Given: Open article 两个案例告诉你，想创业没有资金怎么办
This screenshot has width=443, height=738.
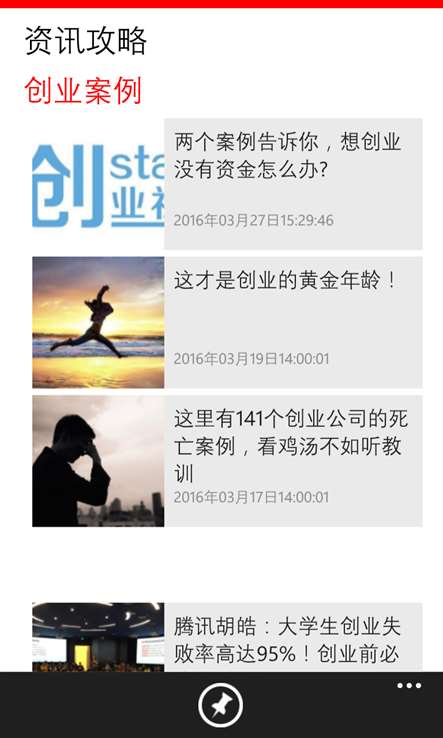Looking at the screenshot, I should 227,184.
